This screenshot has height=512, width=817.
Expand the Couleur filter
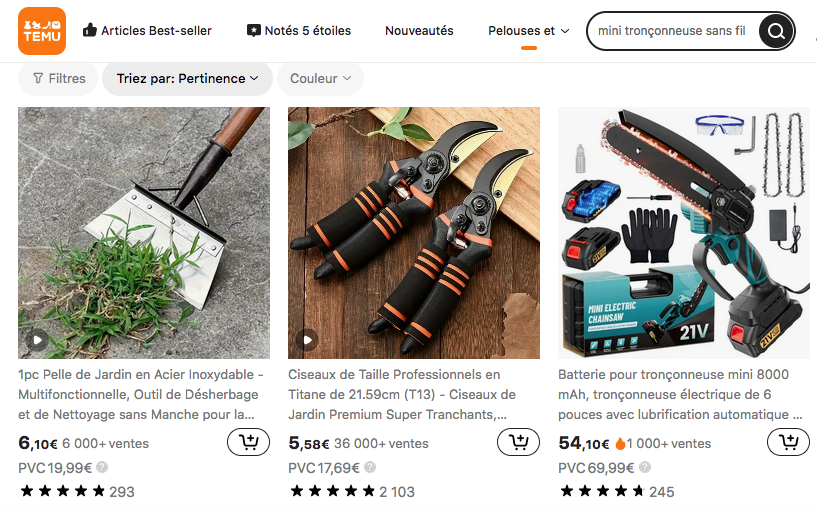click(320, 78)
